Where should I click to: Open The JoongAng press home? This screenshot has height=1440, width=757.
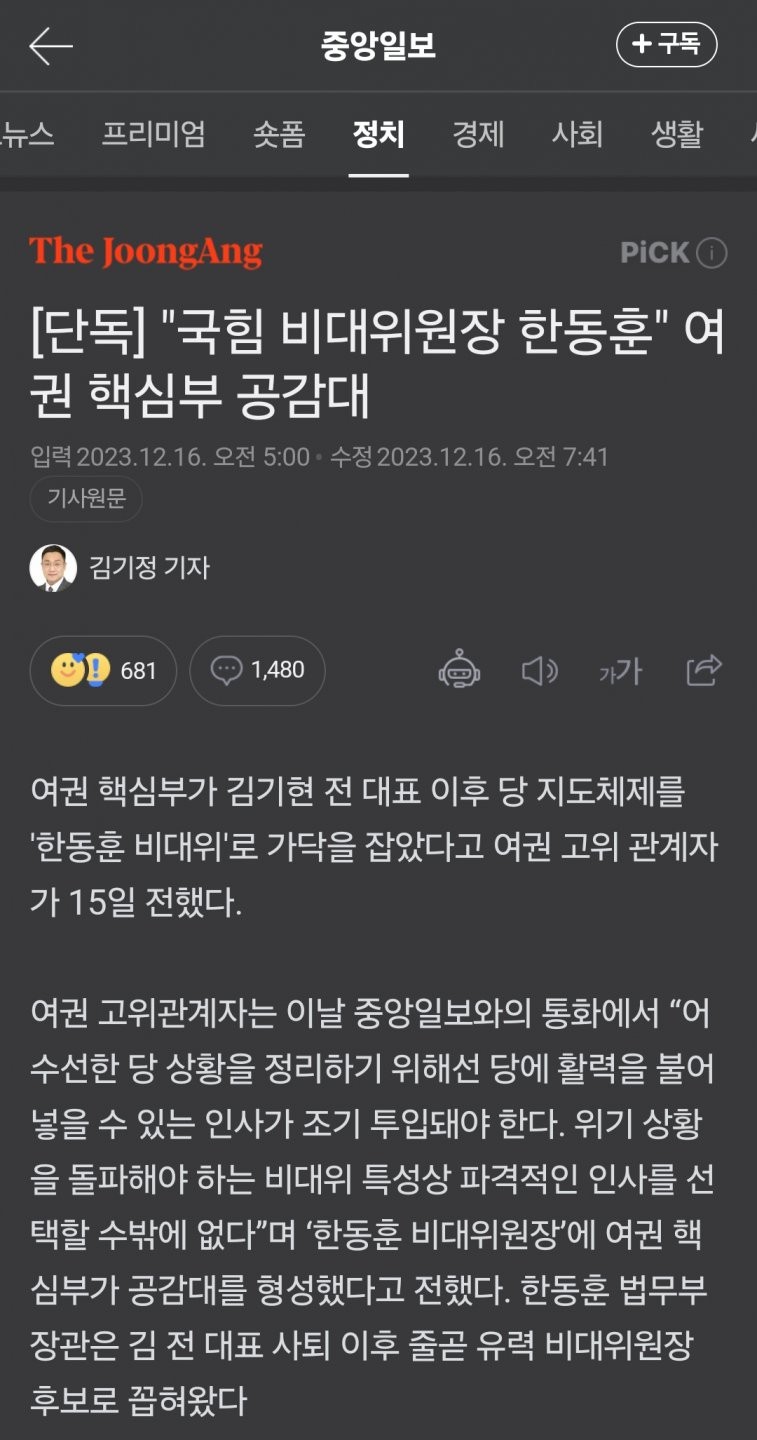(145, 252)
